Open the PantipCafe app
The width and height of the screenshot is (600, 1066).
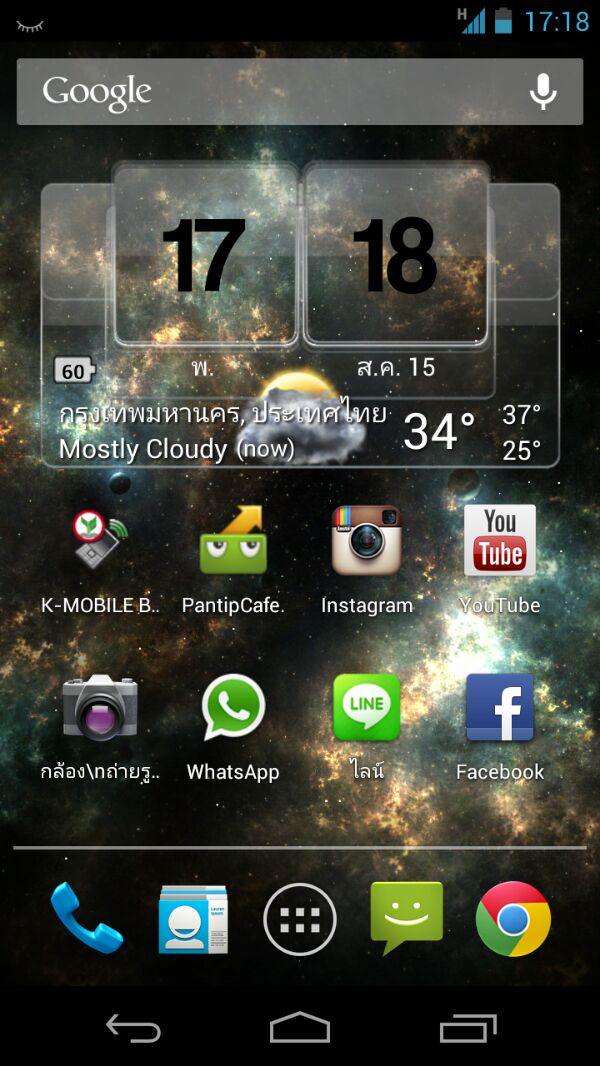pyautogui.click(x=233, y=545)
